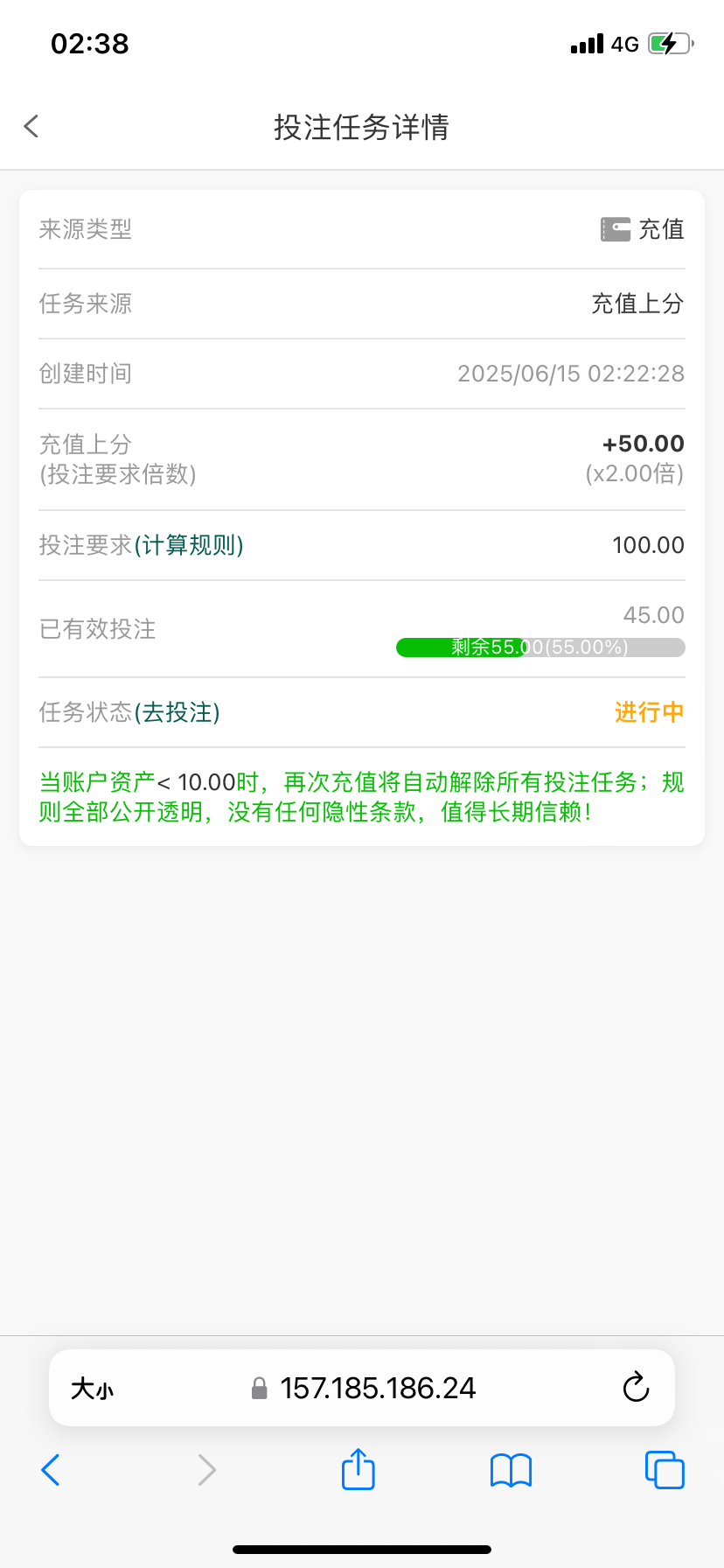Open the 大小 text size menu

click(92, 1389)
